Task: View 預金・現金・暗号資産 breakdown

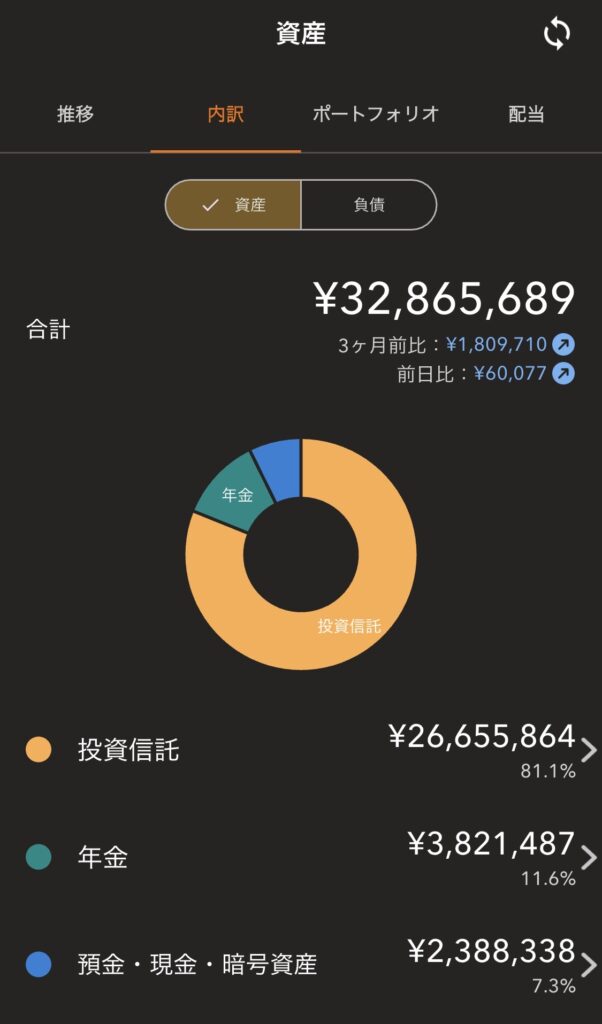Action: click(300, 965)
